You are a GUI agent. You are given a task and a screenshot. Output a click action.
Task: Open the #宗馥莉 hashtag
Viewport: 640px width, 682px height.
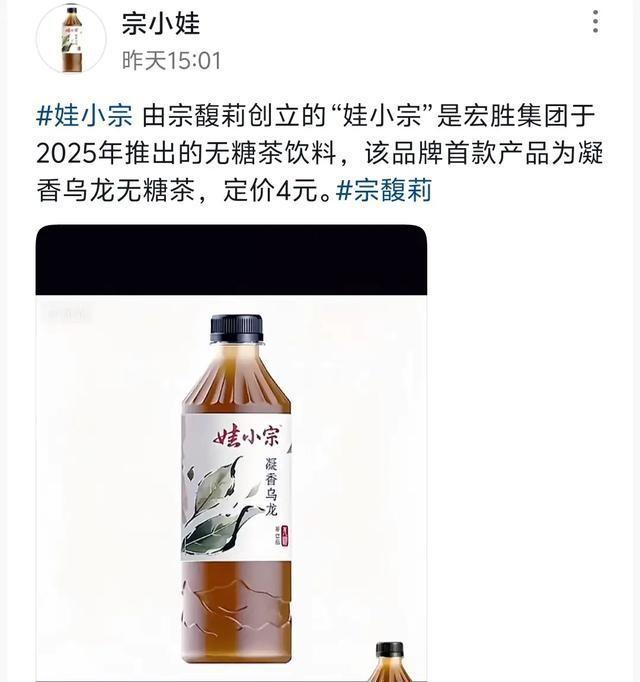pyautogui.click(x=383, y=190)
